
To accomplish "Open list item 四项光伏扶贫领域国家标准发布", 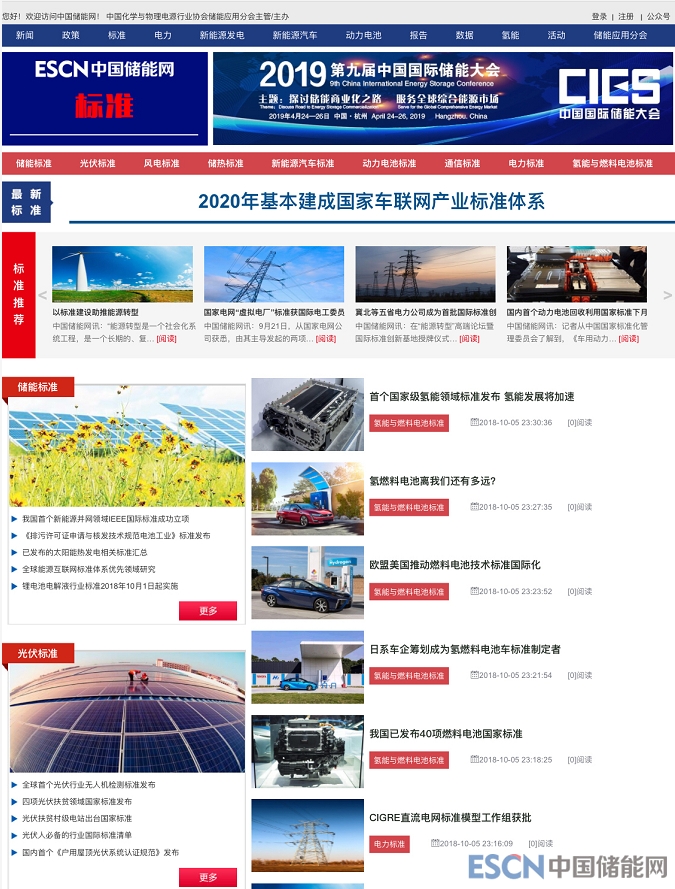I will click(77, 802).
